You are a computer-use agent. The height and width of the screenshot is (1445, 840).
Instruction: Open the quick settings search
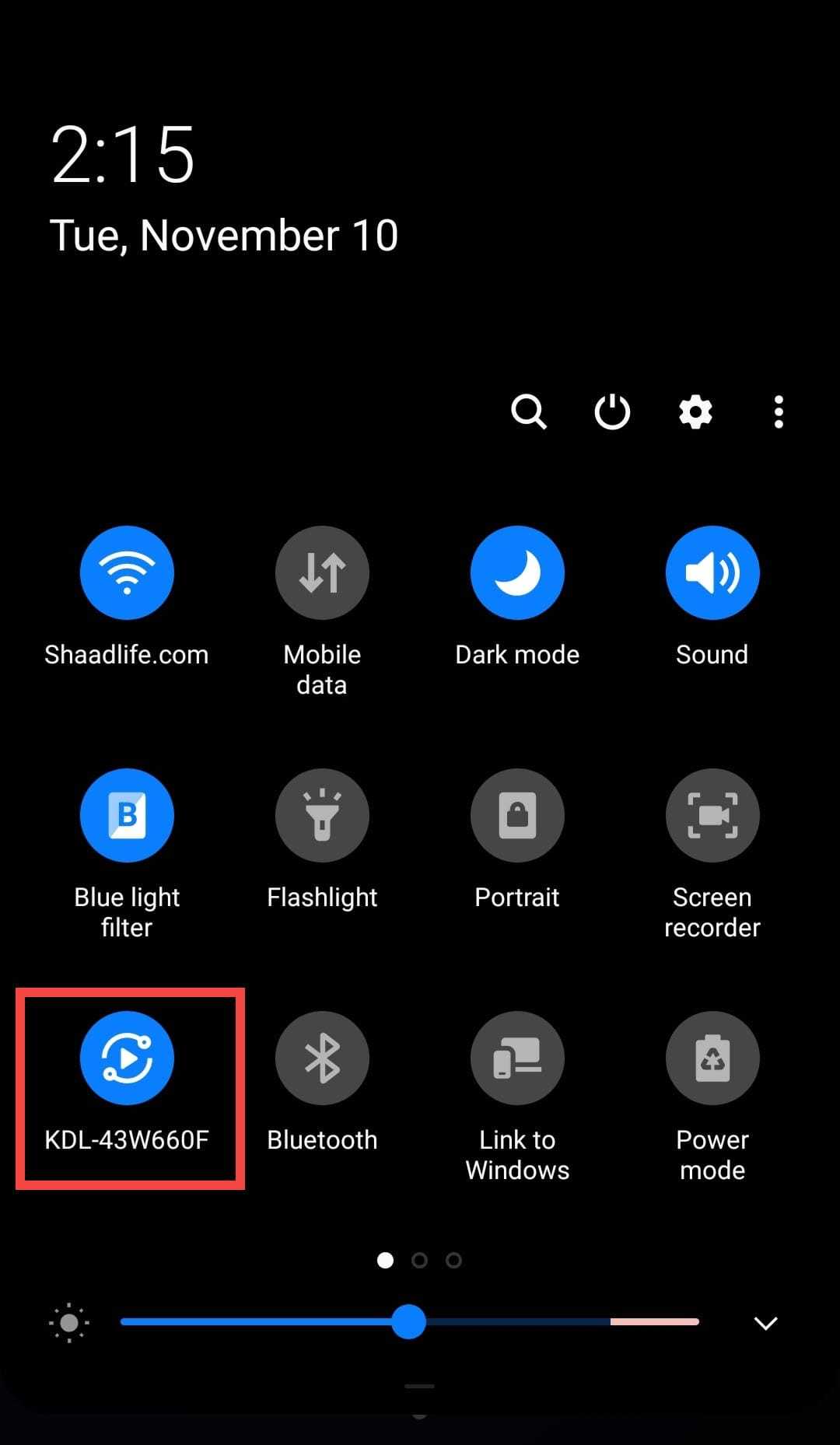pos(528,411)
